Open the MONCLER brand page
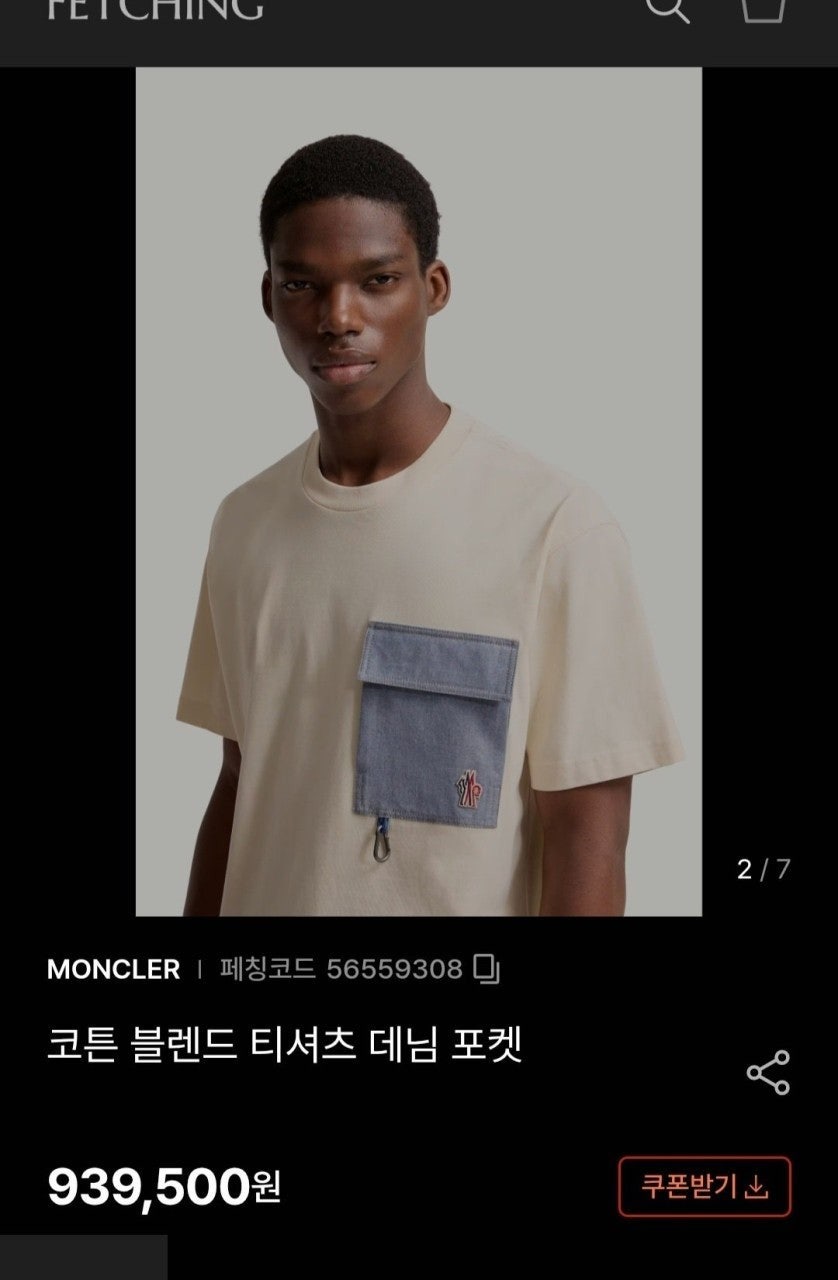Screen dimensions: 838x1280 click(113, 969)
